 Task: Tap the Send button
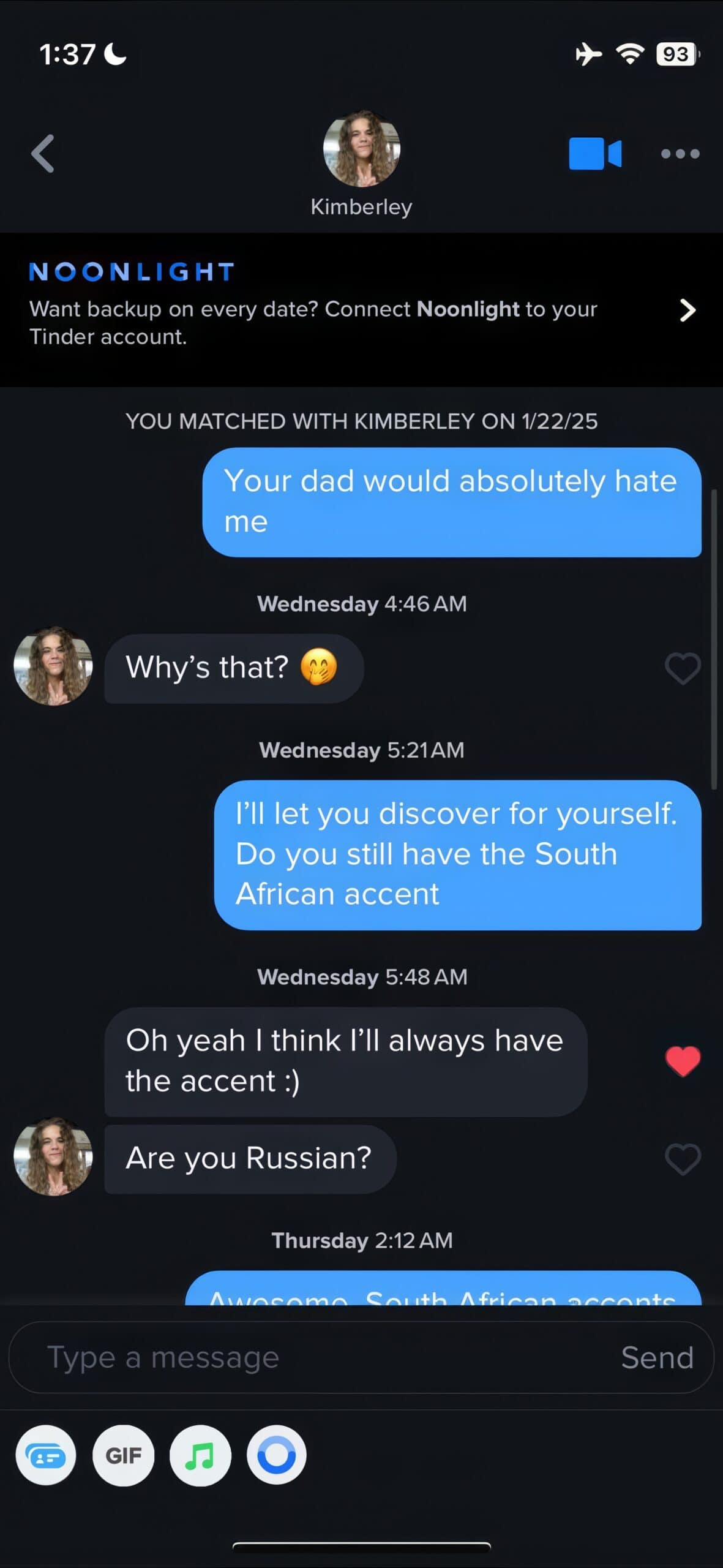click(x=657, y=1357)
